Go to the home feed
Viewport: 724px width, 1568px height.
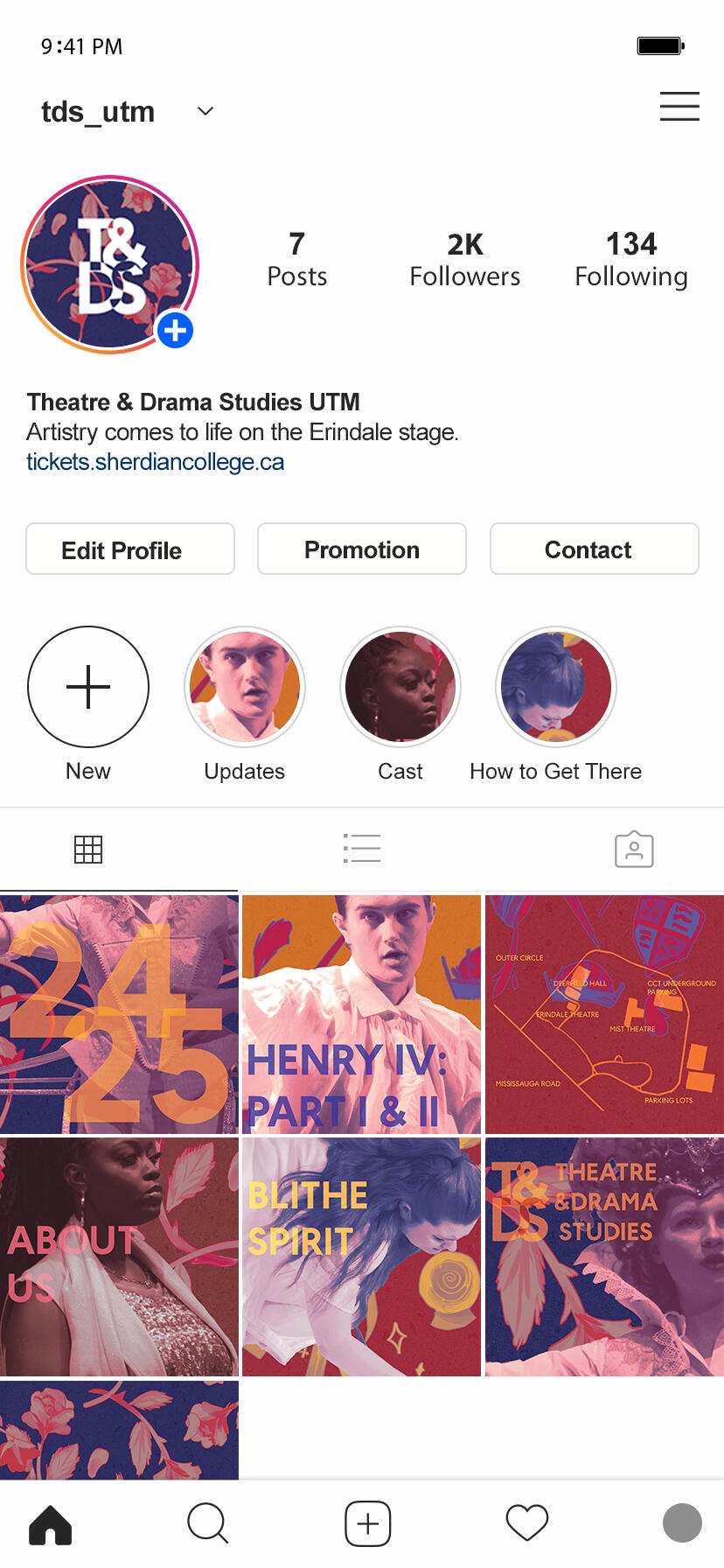51,1524
